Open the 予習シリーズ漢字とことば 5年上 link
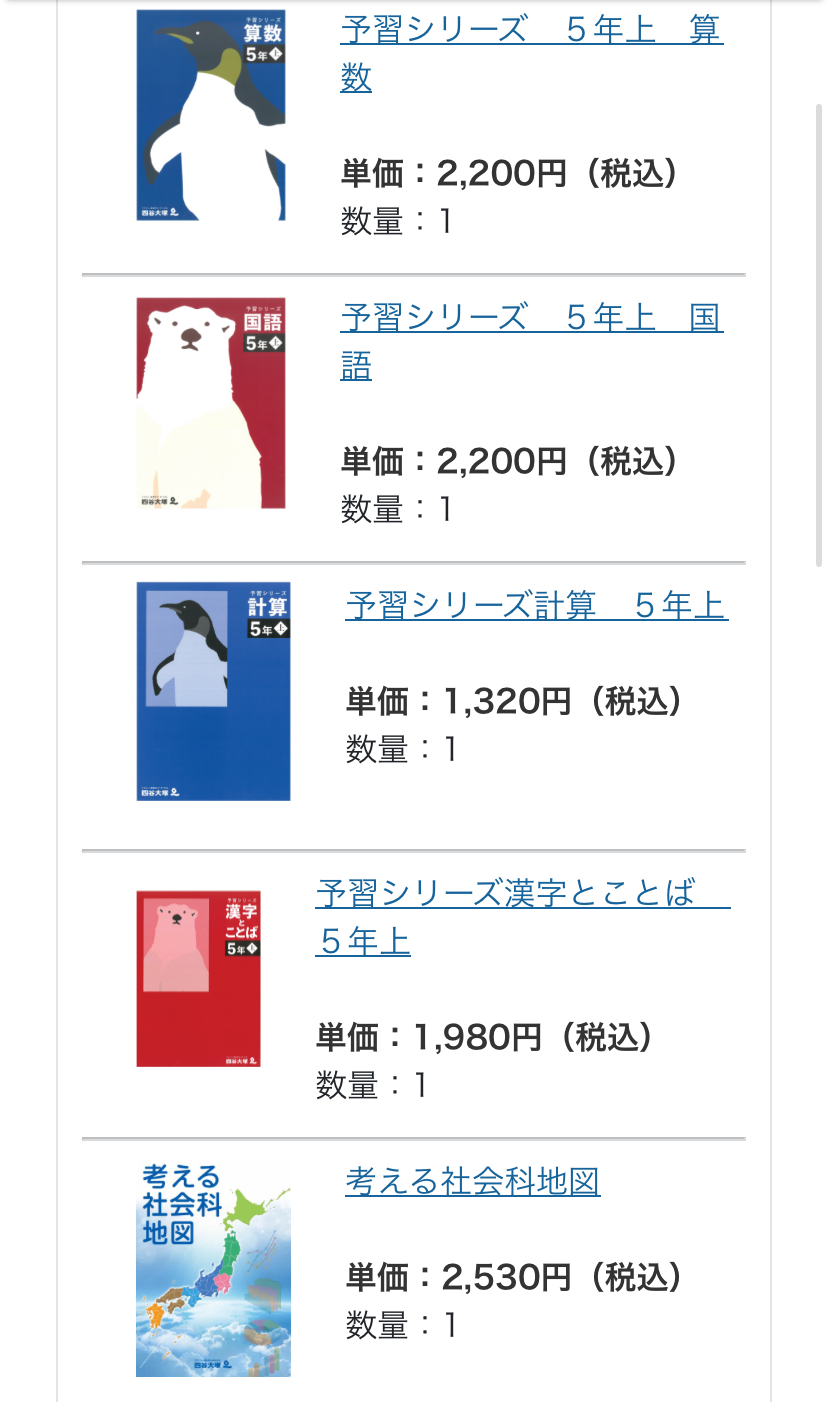 (505, 893)
